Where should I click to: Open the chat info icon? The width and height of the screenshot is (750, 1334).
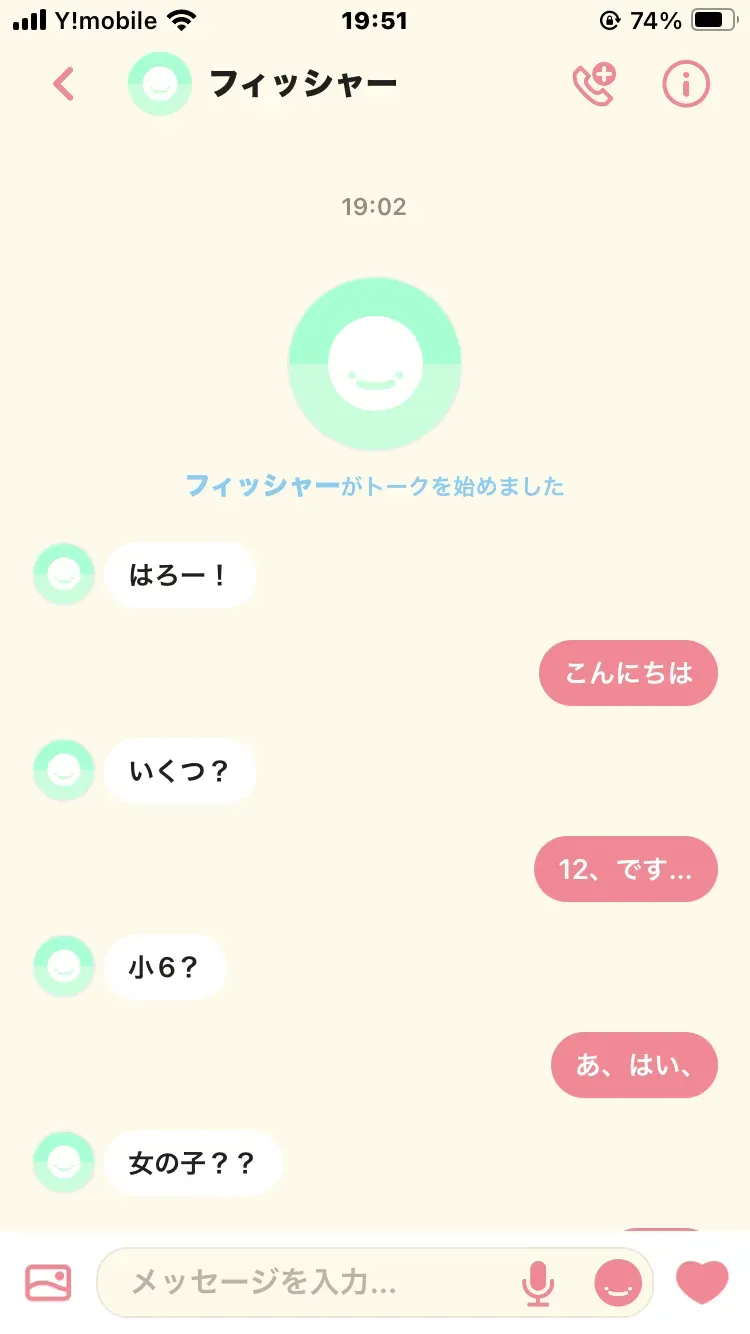[686, 84]
